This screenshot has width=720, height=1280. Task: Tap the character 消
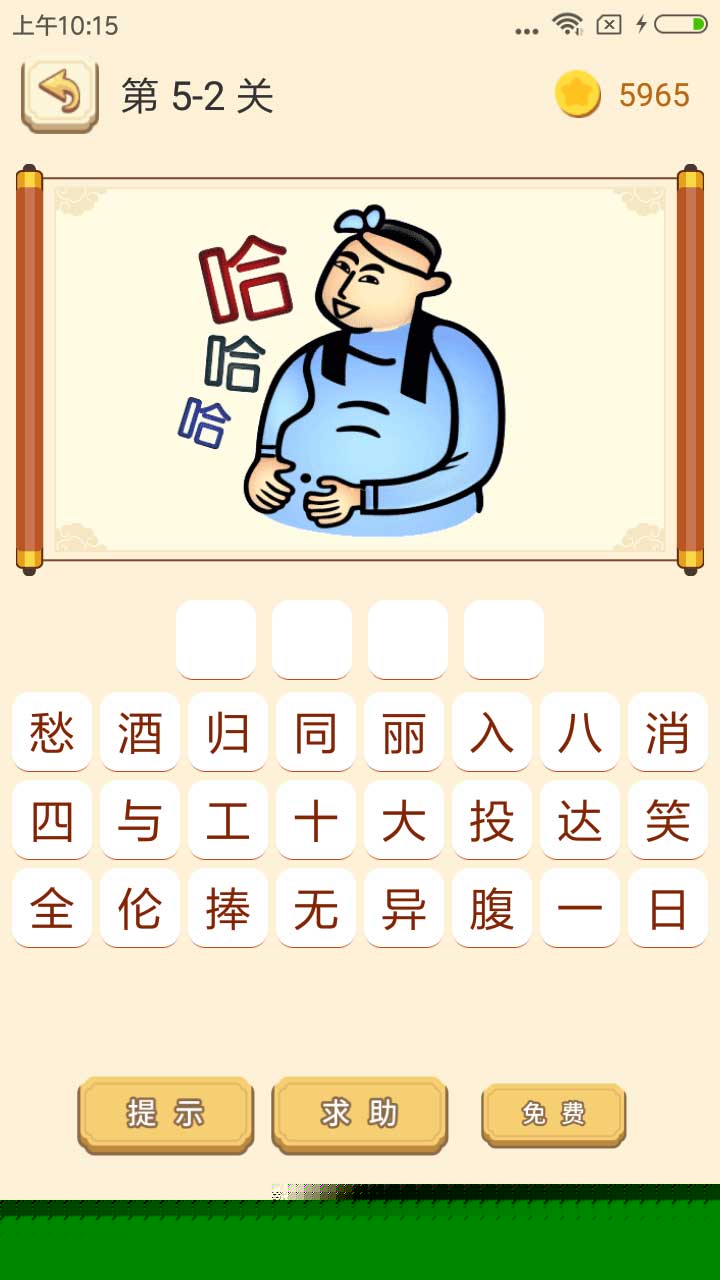(668, 732)
